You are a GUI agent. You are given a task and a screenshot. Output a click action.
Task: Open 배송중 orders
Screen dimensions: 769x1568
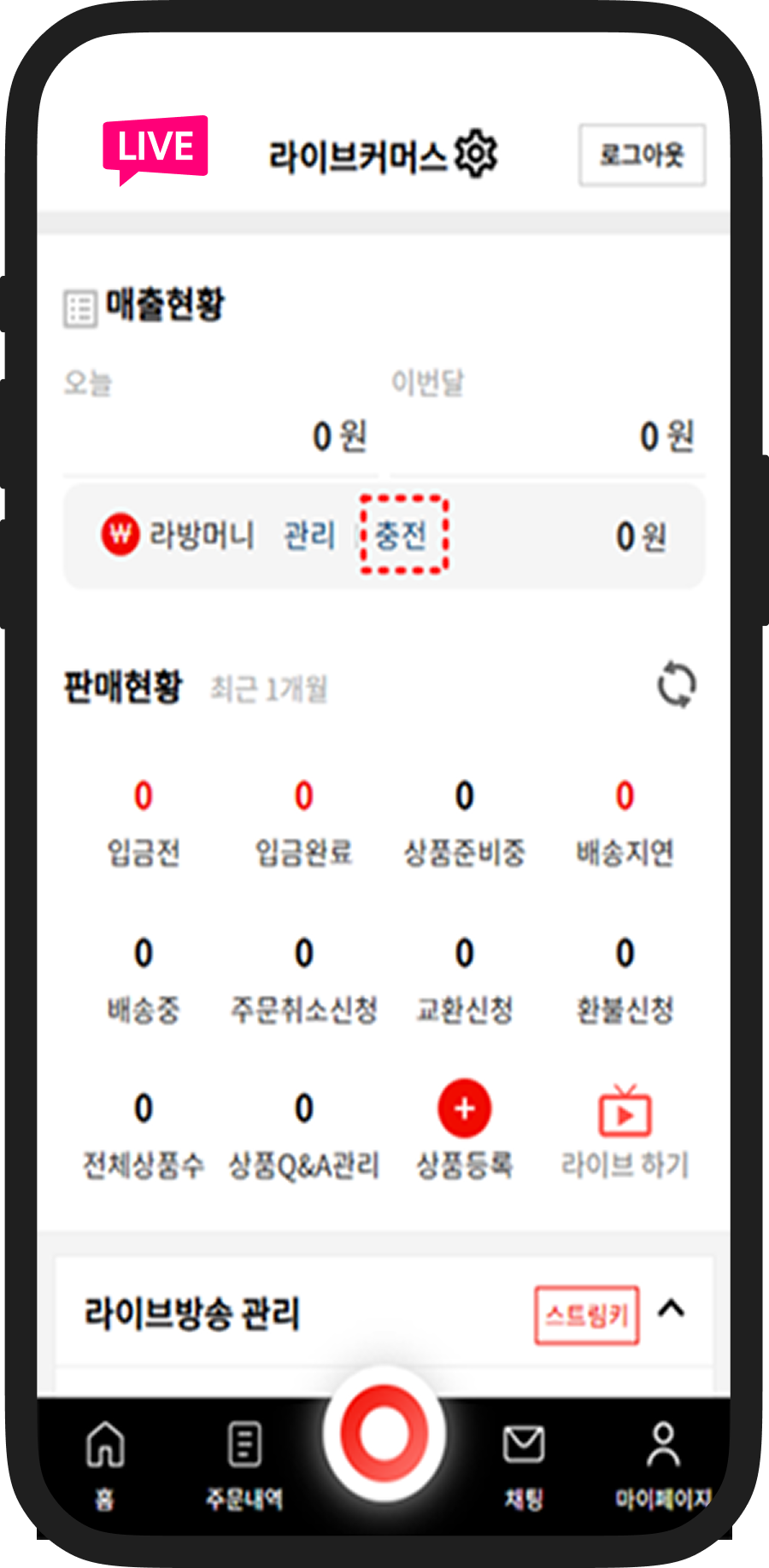(x=144, y=980)
